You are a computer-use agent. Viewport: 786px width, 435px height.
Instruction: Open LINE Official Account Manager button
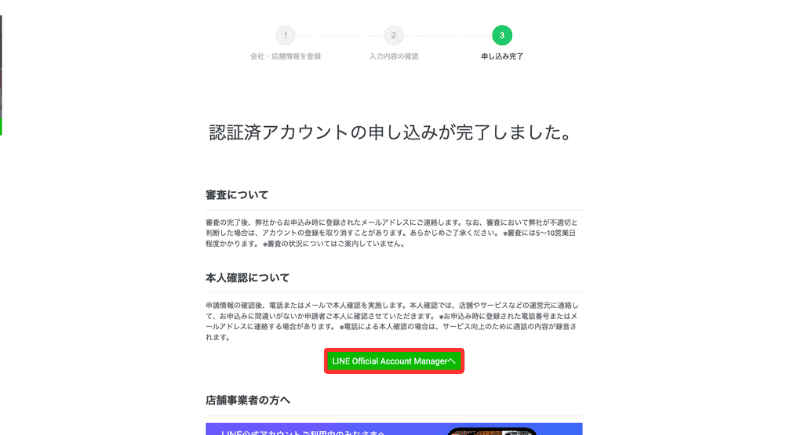click(393, 361)
